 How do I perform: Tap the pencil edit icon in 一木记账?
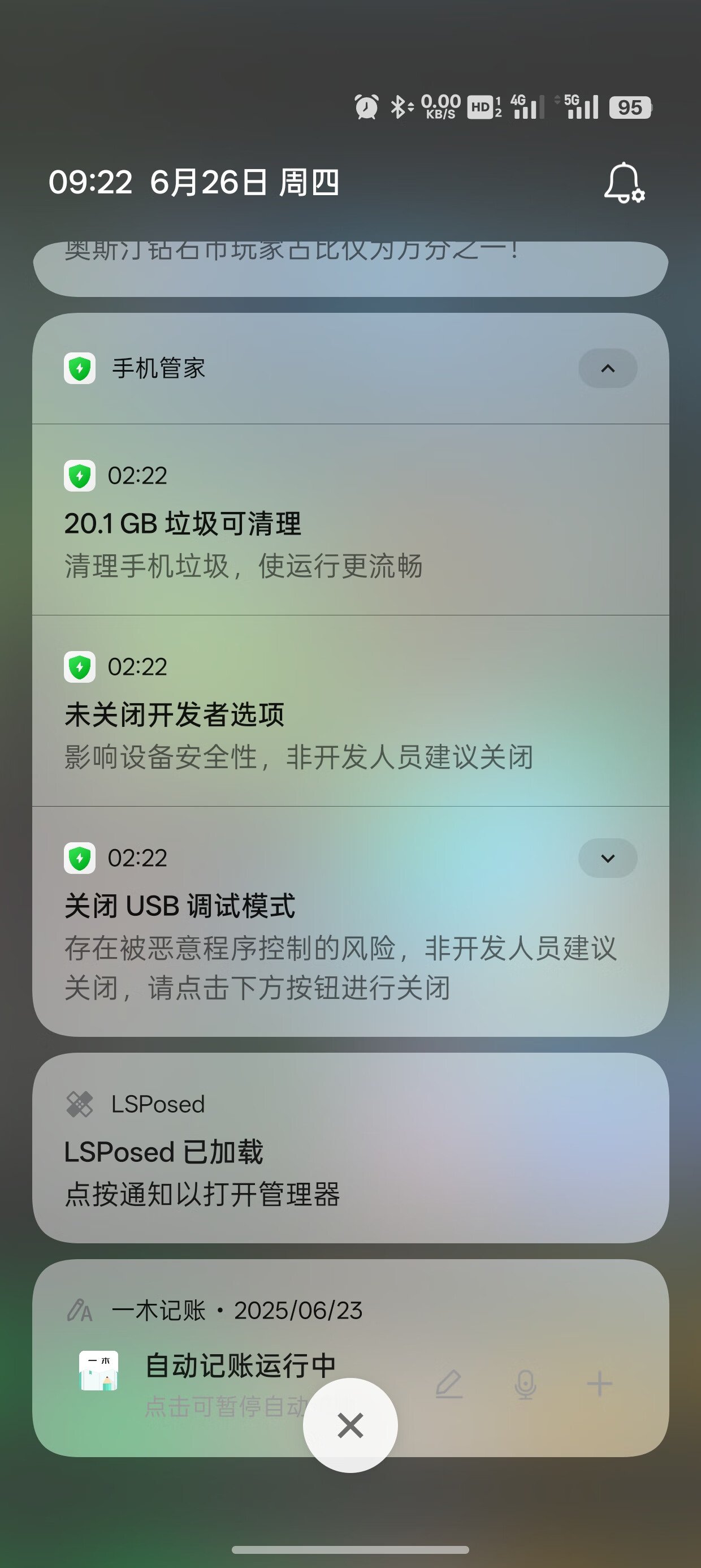click(x=449, y=1384)
